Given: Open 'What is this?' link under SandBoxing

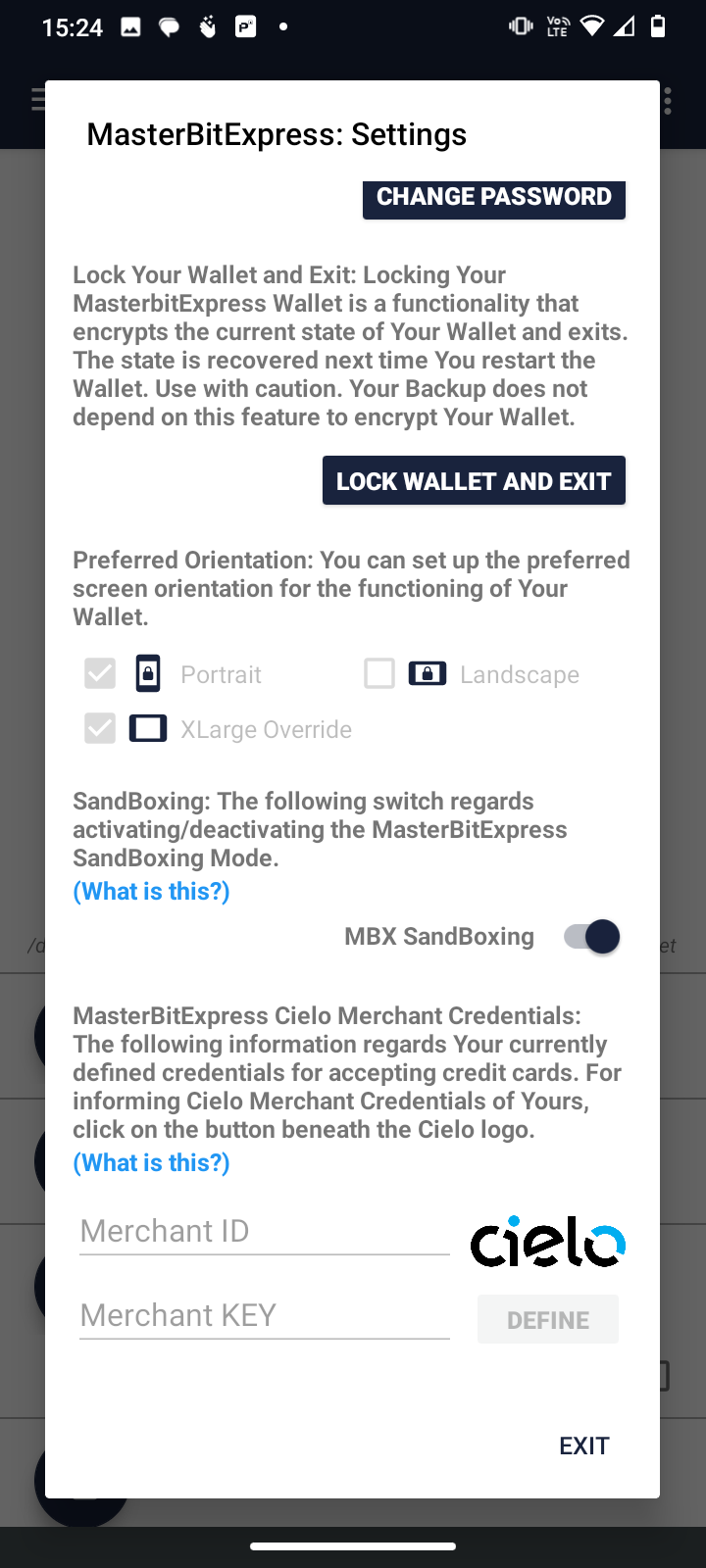Looking at the screenshot, I should [x=151, y=891].
